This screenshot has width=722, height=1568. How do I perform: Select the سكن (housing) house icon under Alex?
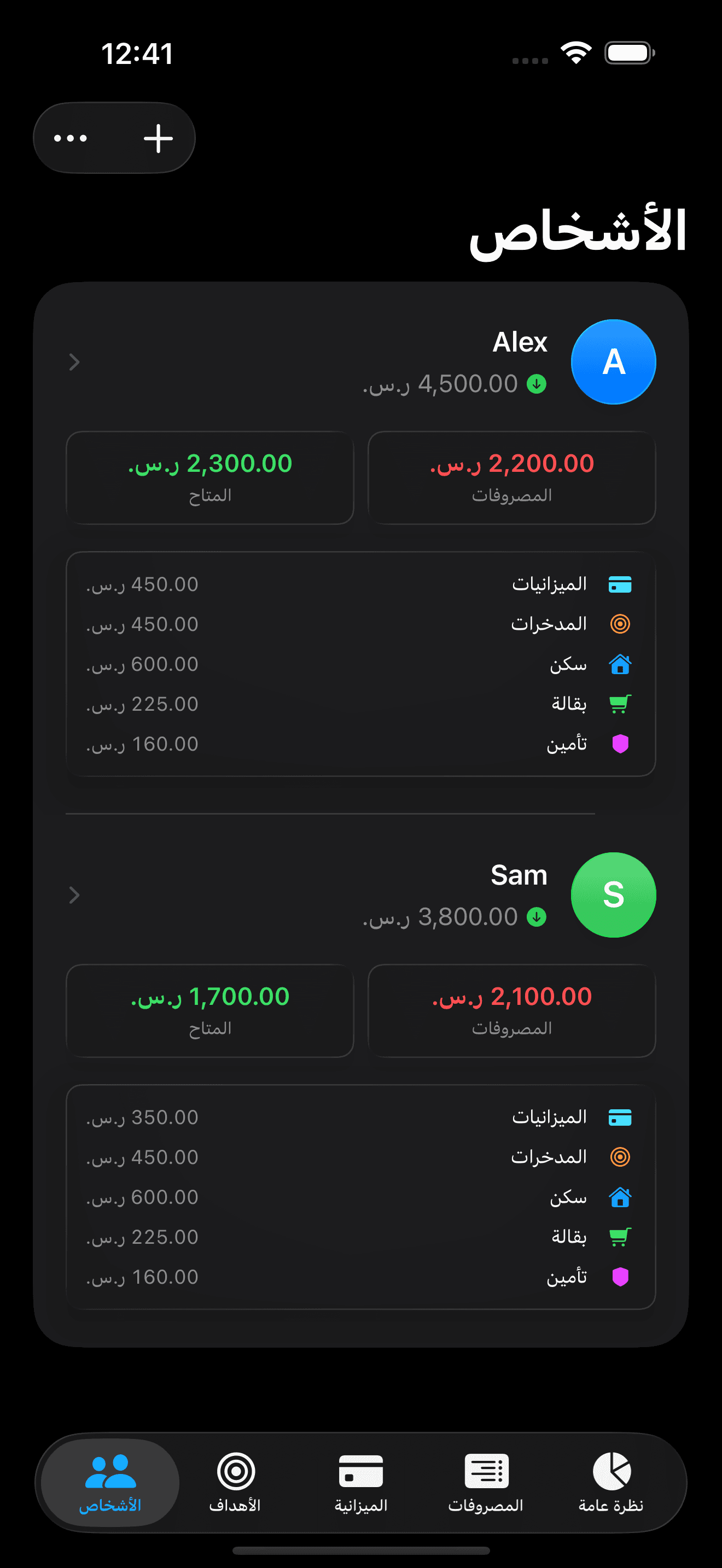620,664
